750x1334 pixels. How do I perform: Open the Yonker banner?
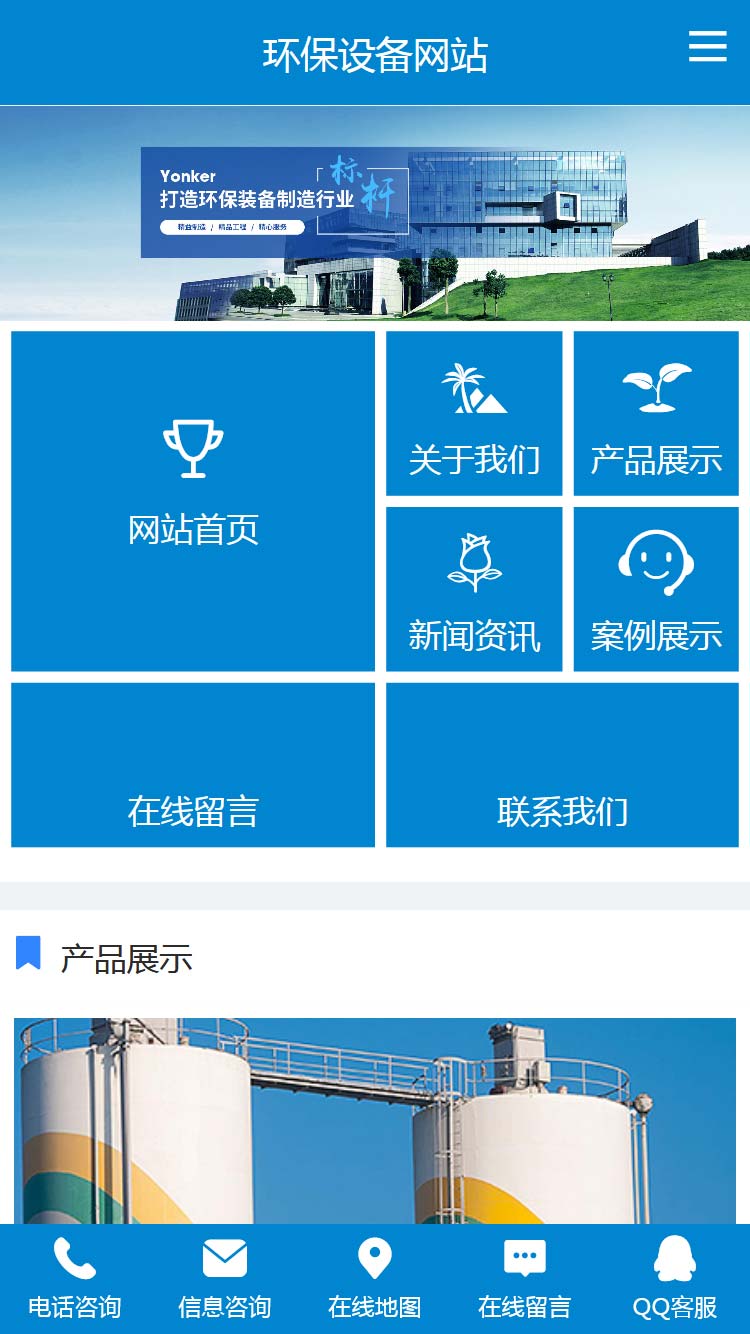click(x=375, y=213)
